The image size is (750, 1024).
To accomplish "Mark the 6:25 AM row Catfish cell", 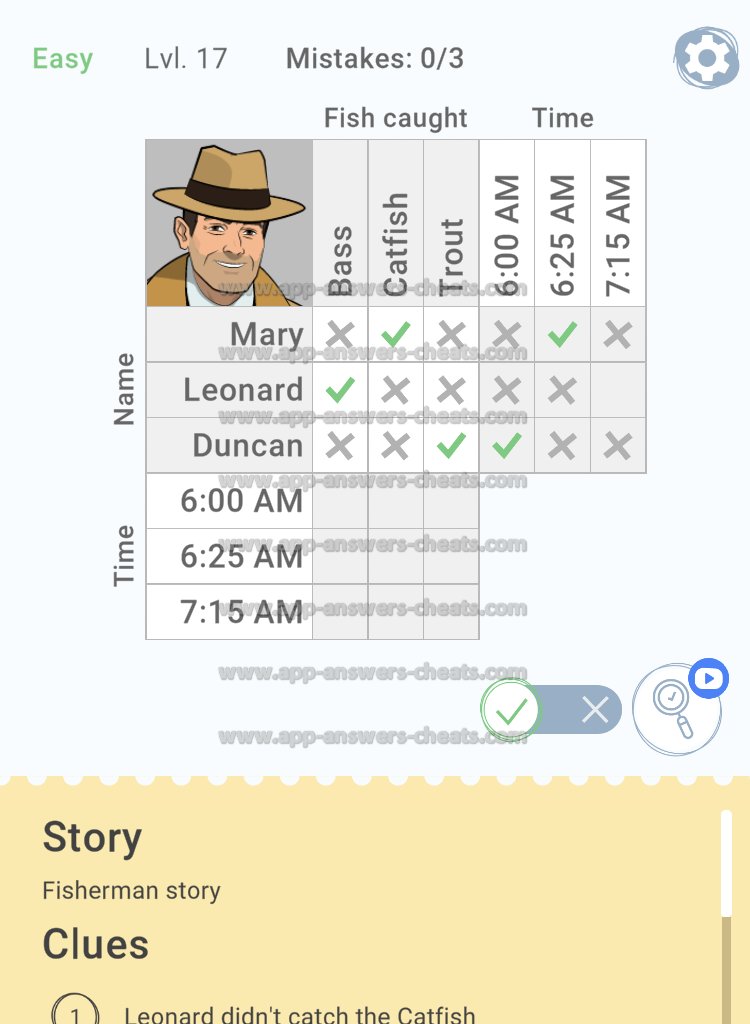I will pyautogui.click(x=396, y=556).
